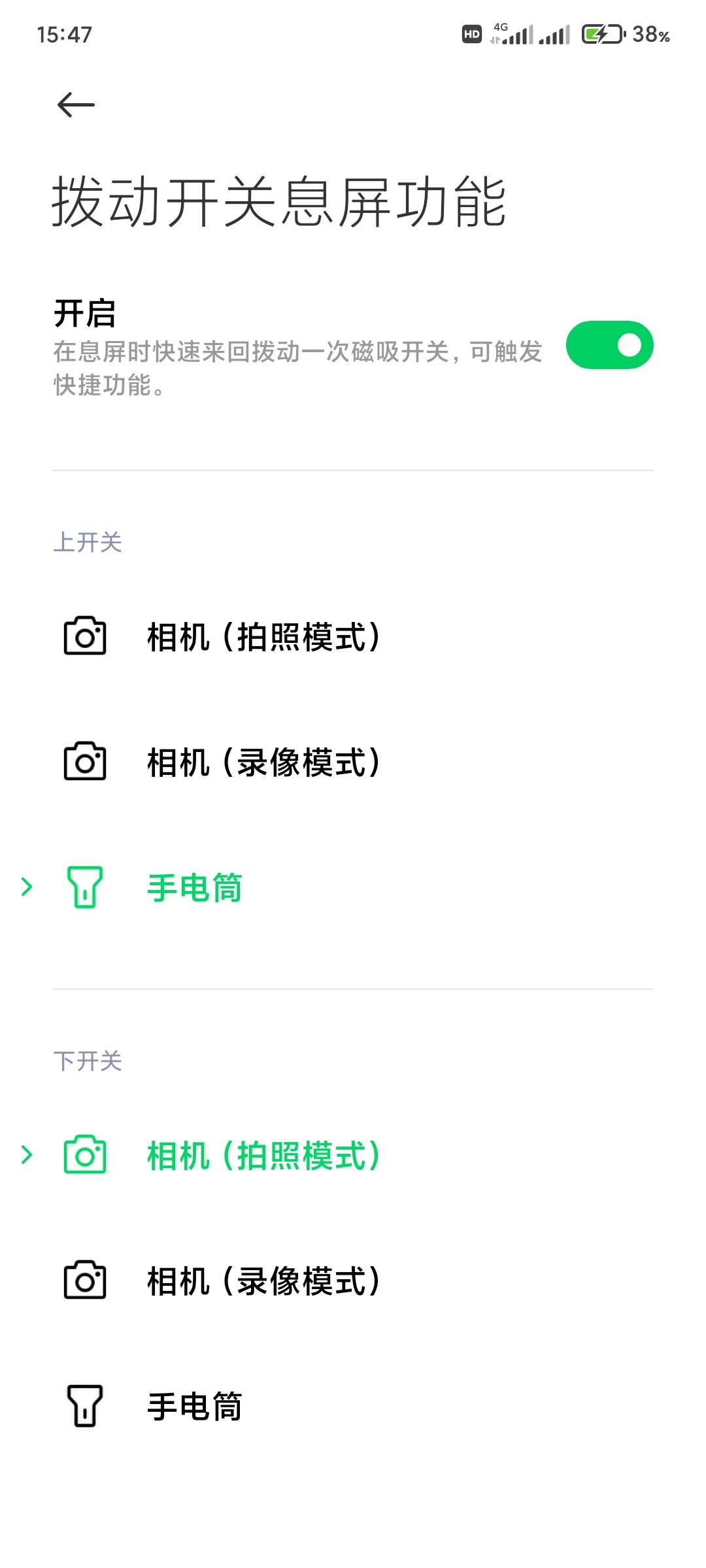Select 相机（拍照模式）under 下开关

coord(353,1155)
